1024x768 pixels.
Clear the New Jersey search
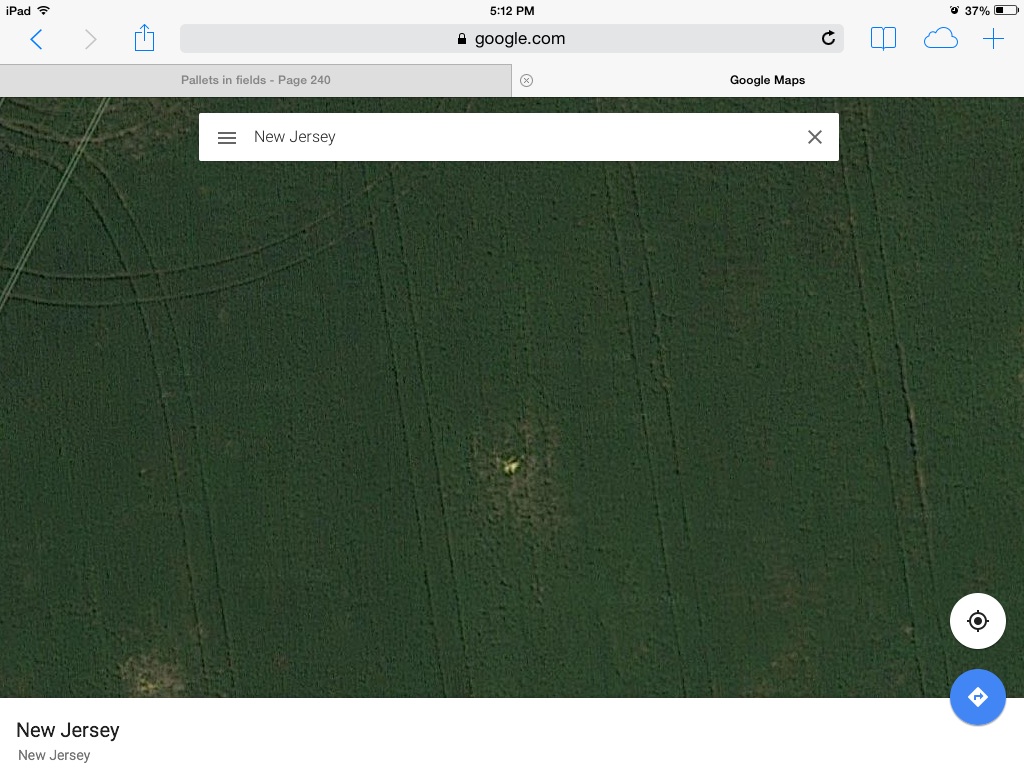815,137
